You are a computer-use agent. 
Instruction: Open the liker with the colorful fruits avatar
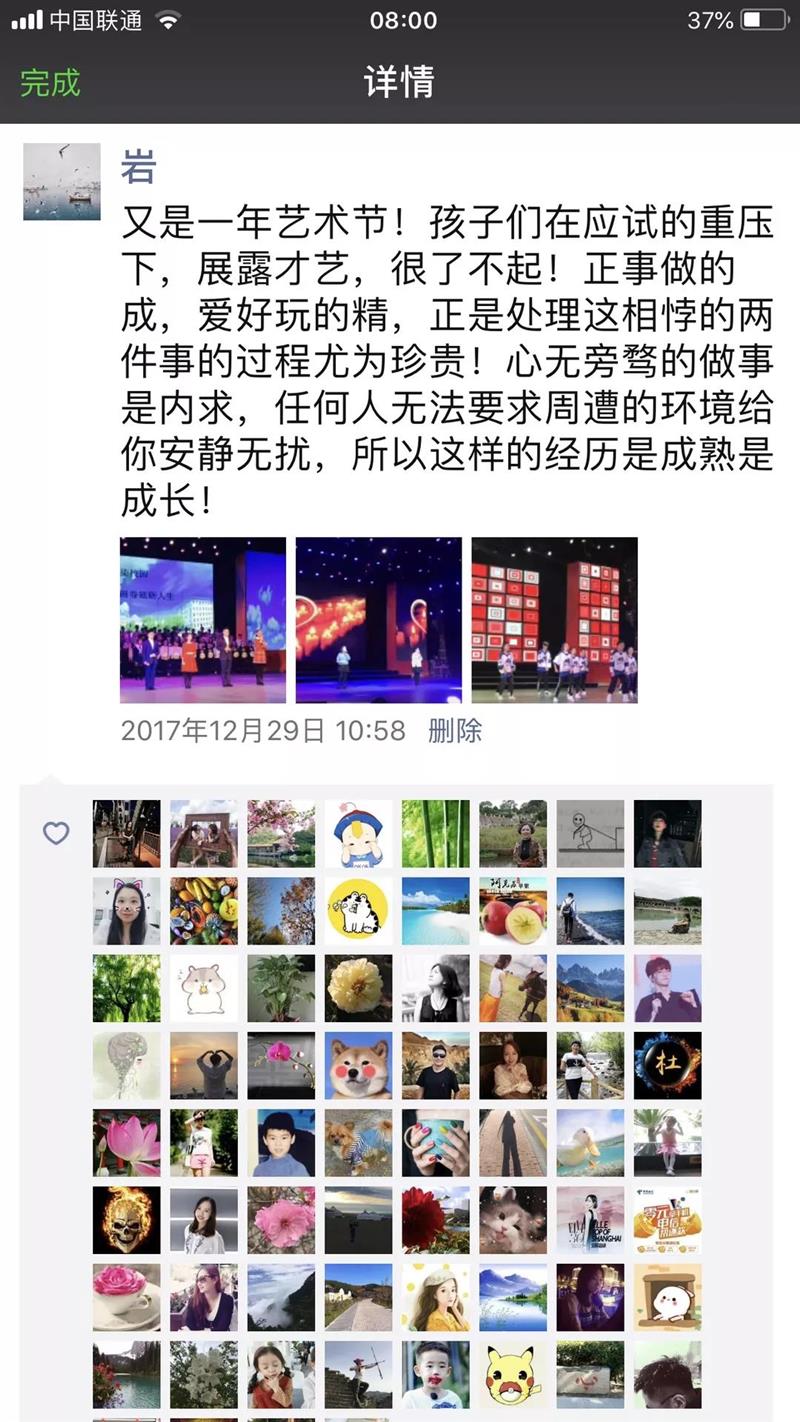click(203, 911)
